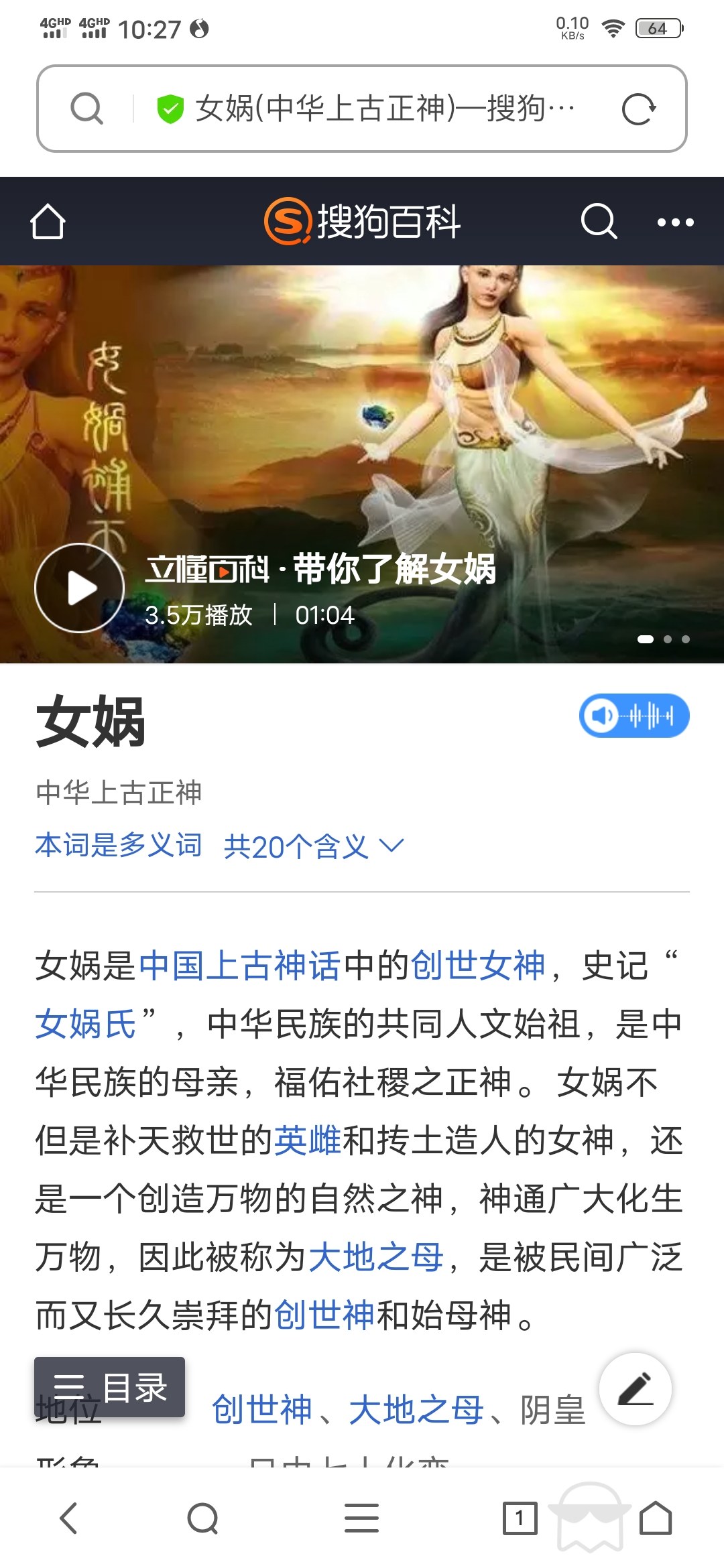This screenshot has width=724, height=1568.
Task: Open the browser menu with three lines
Action: pyautogui.click(x=361, y=1518)
